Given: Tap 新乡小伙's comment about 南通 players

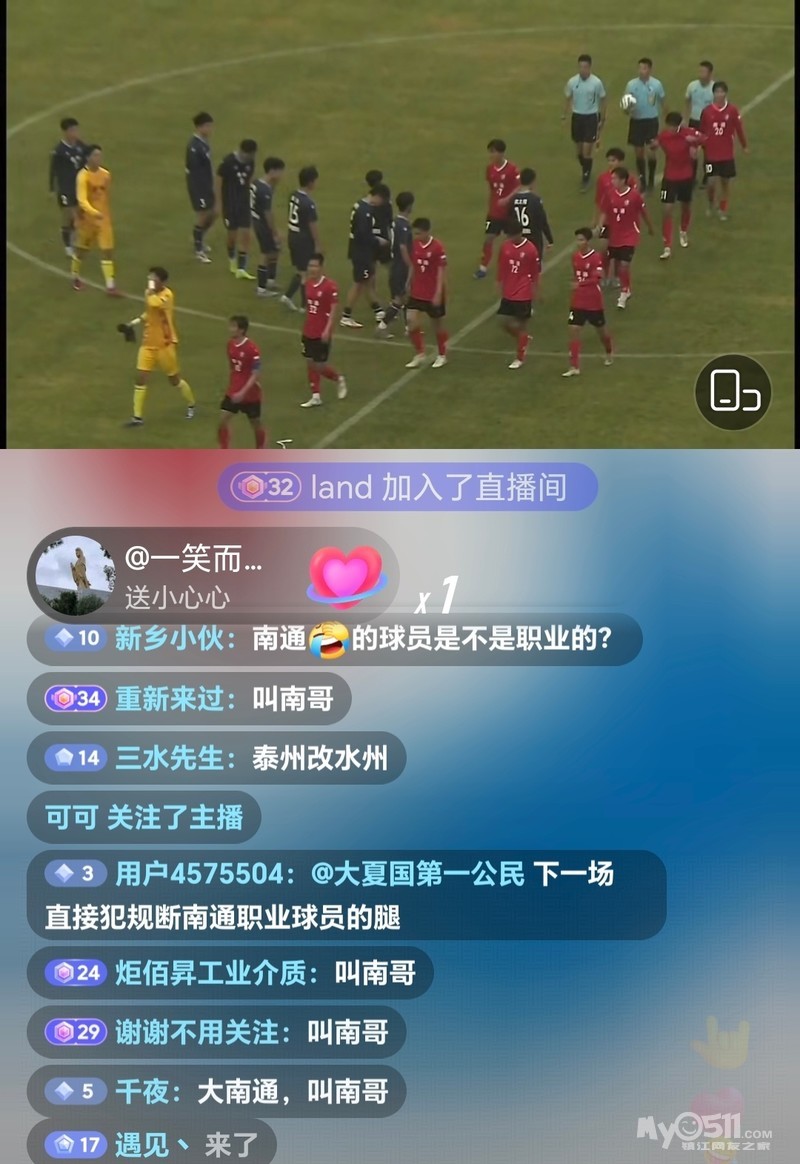Looking at the screenshot, I should (x=334, y=639).
